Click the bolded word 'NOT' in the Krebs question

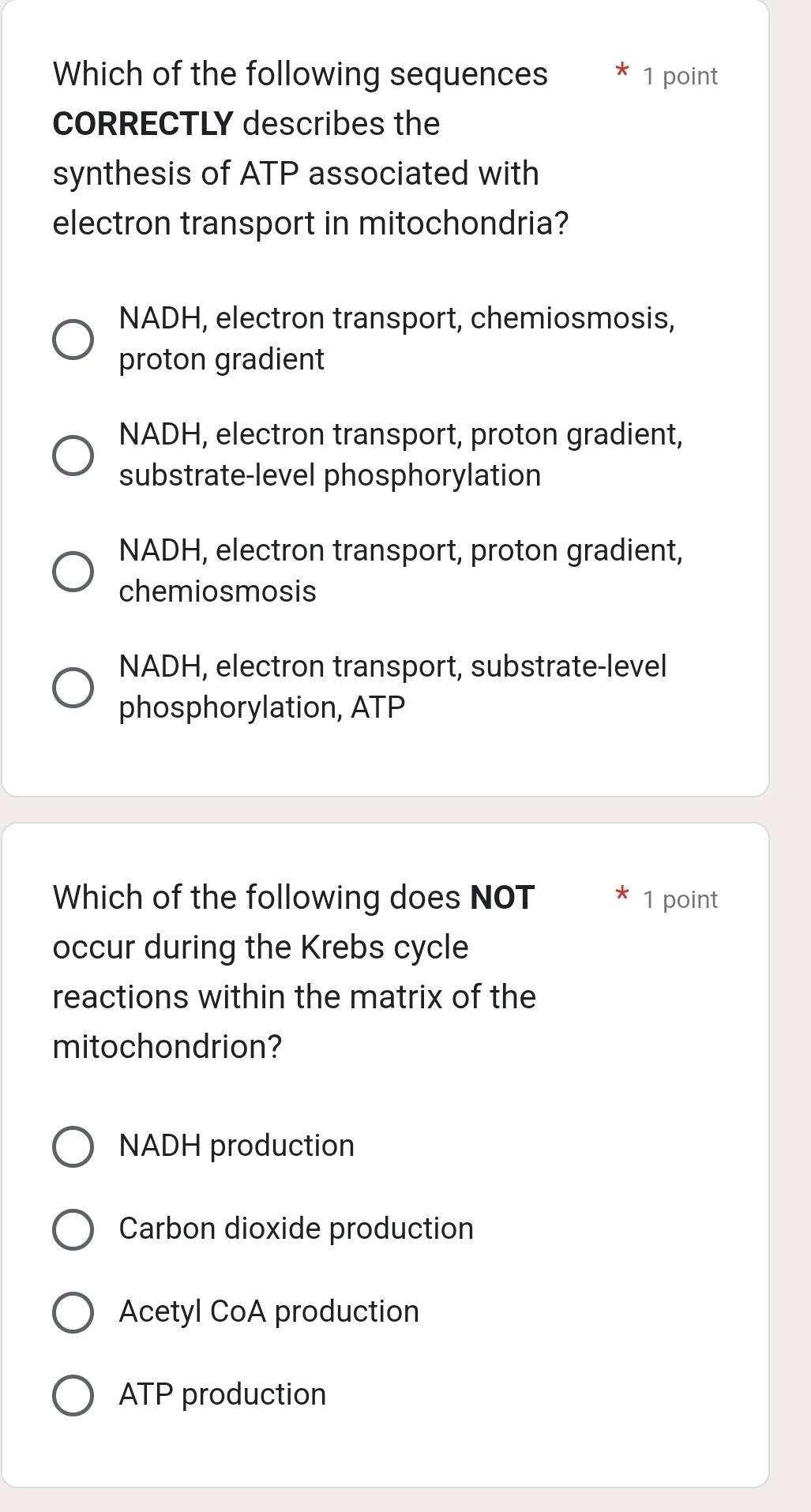(x=504, y=897)
